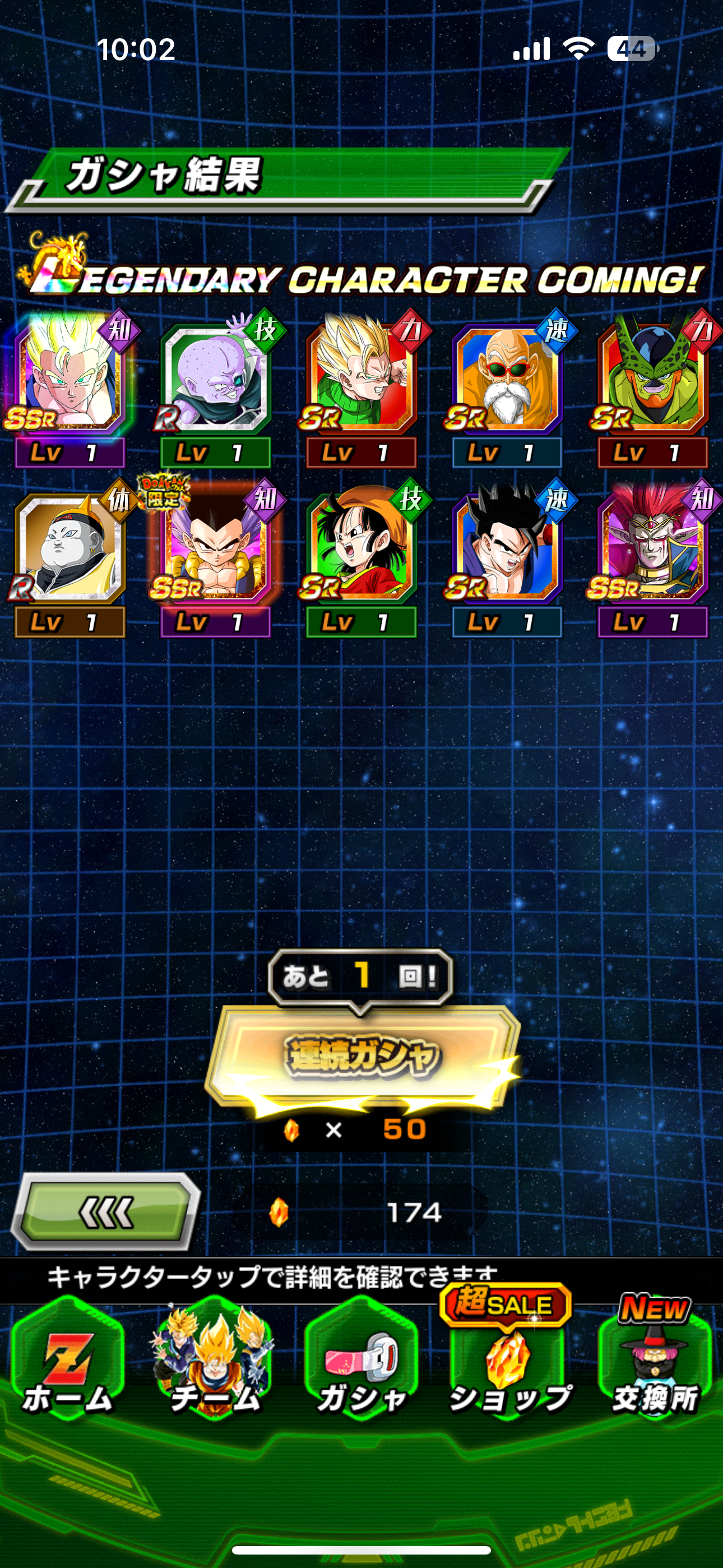Open the ショップ shop tab
The image size is (723, 1568).
509,1363
